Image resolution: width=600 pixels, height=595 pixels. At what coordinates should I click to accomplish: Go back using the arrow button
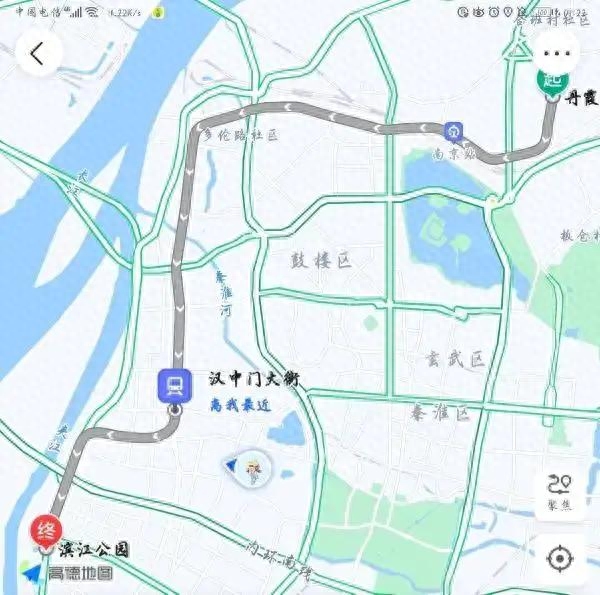pyautogui.click(x=38, y=54)
